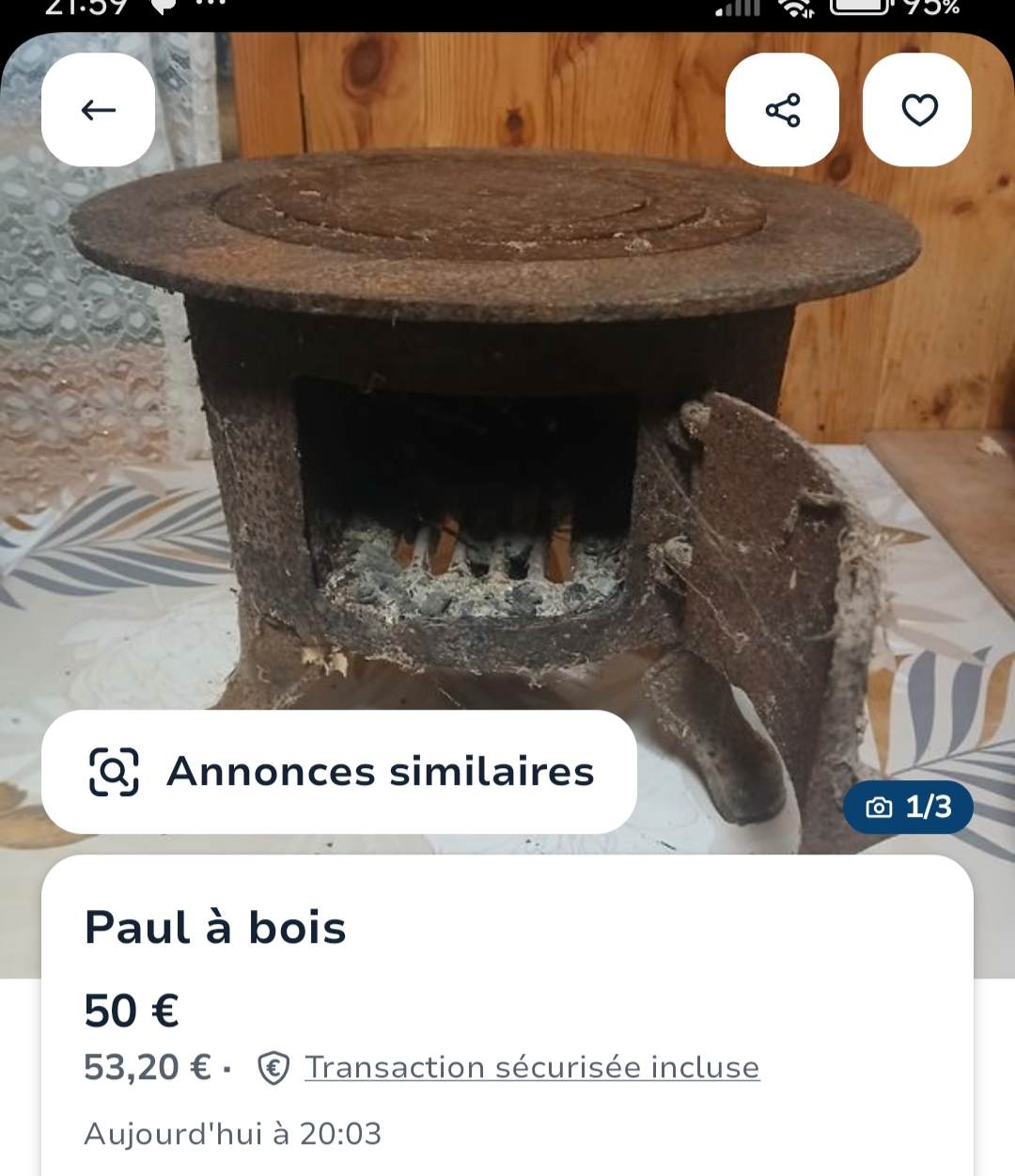The height and width of the screenshot is (1176, 1015).
Task: Open the stove photo full screen
Action: (x=507, y=423)
